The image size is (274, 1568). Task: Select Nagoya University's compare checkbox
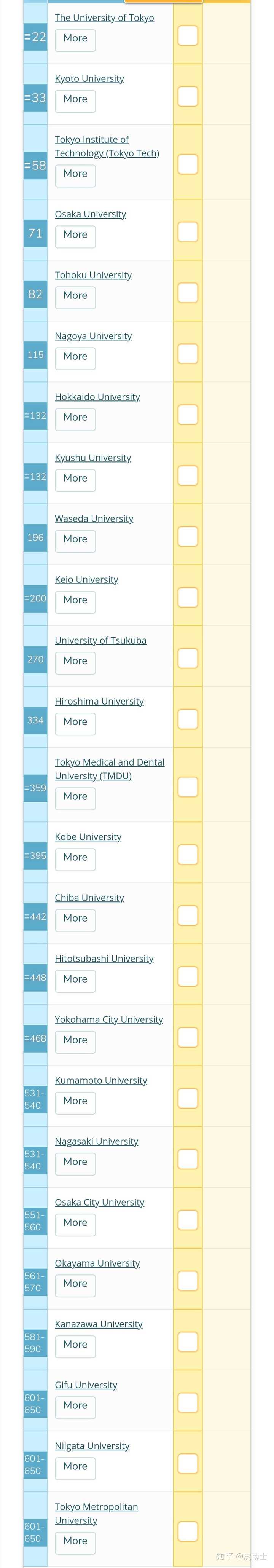pyautogui.click(x=188, y=354)
